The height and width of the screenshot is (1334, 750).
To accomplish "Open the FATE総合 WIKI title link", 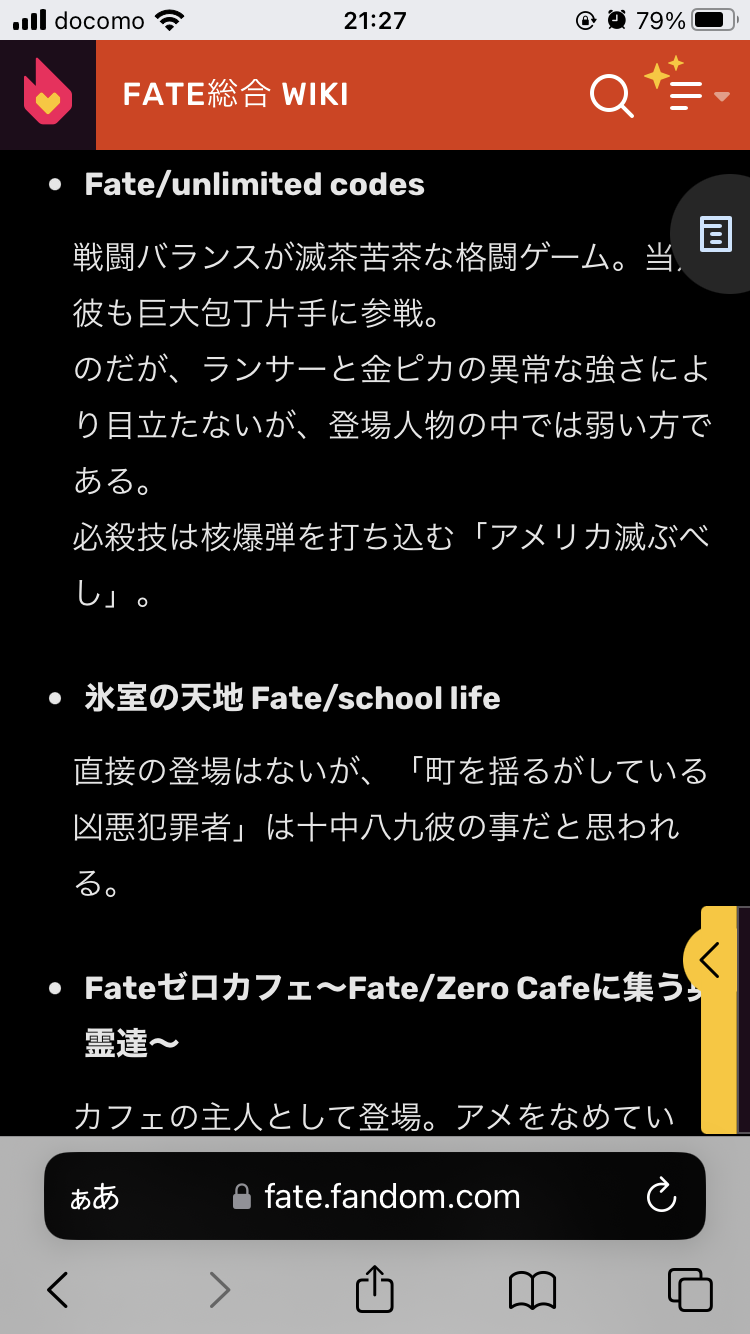I will [235, 95].
